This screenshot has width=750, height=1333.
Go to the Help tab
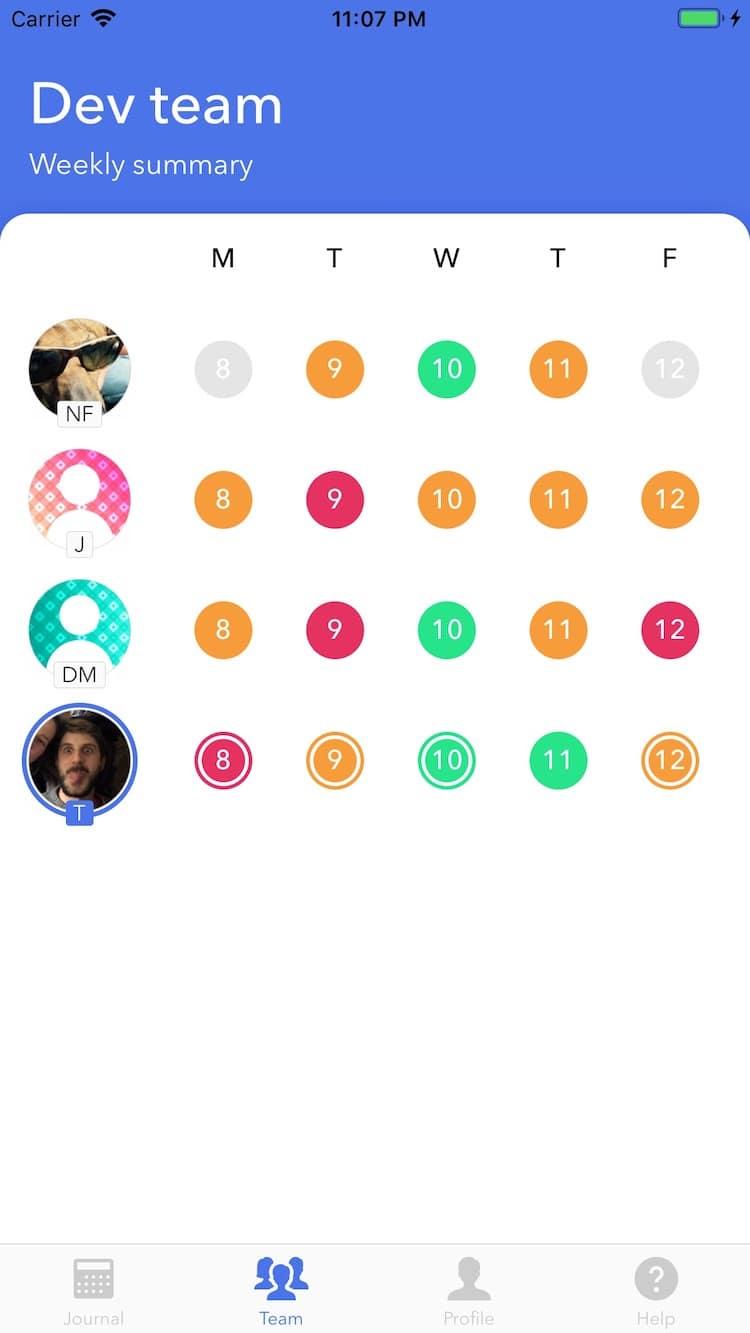656,1290
